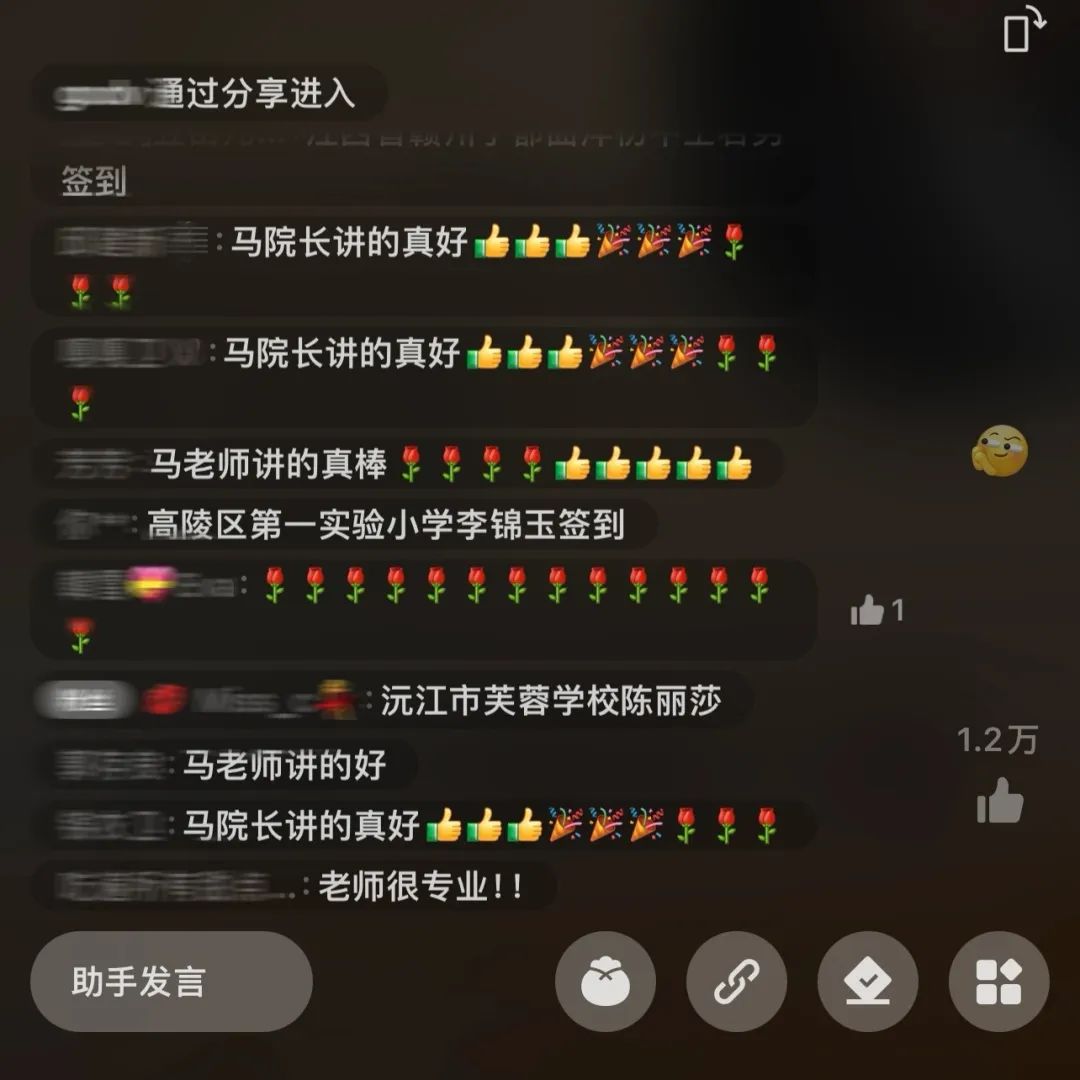The width and height of the screenshot is (1080, 1080).
Task: Open the 助手发言 input box
Action: point(171,981)
